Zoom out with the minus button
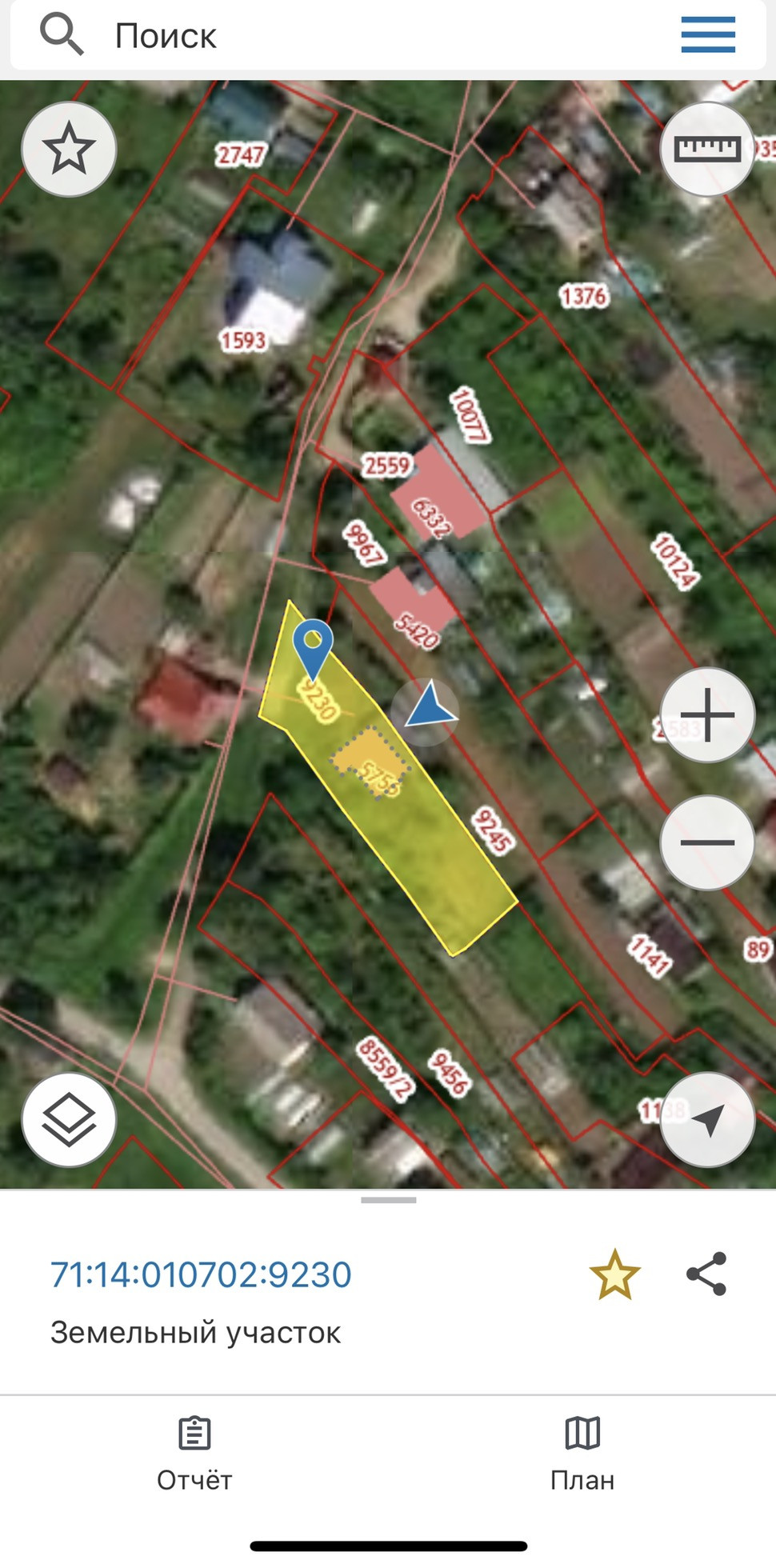The image size is (776, 1568). pyautogui.click(x=707, y=842)
